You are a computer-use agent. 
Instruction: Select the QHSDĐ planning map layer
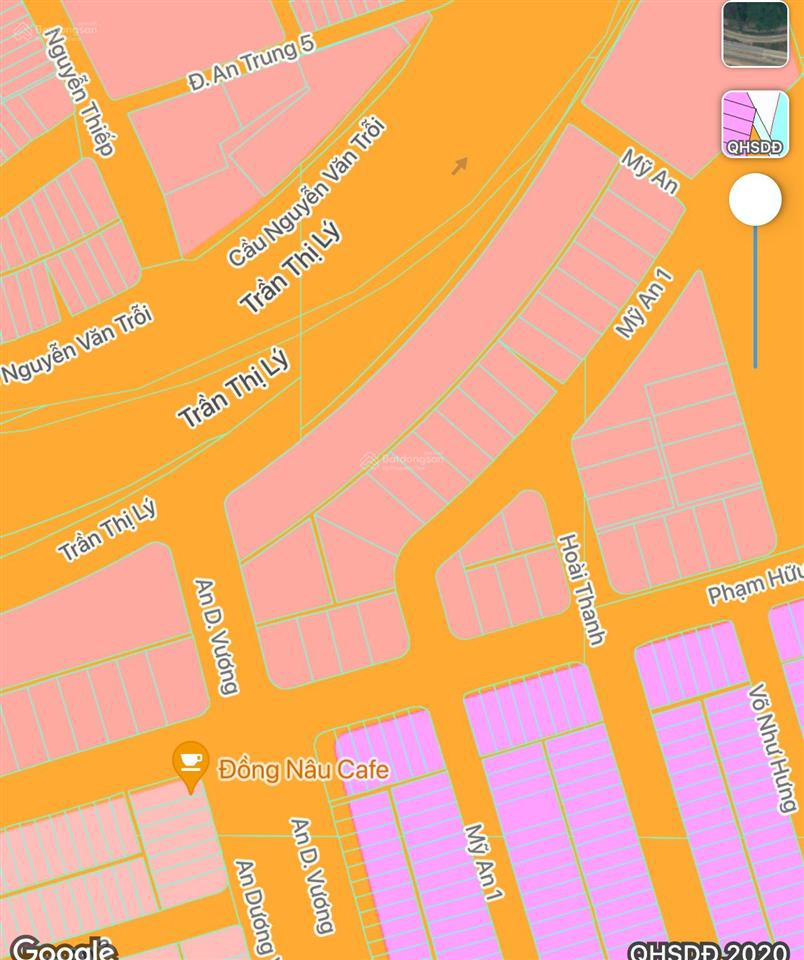[755, 123]
